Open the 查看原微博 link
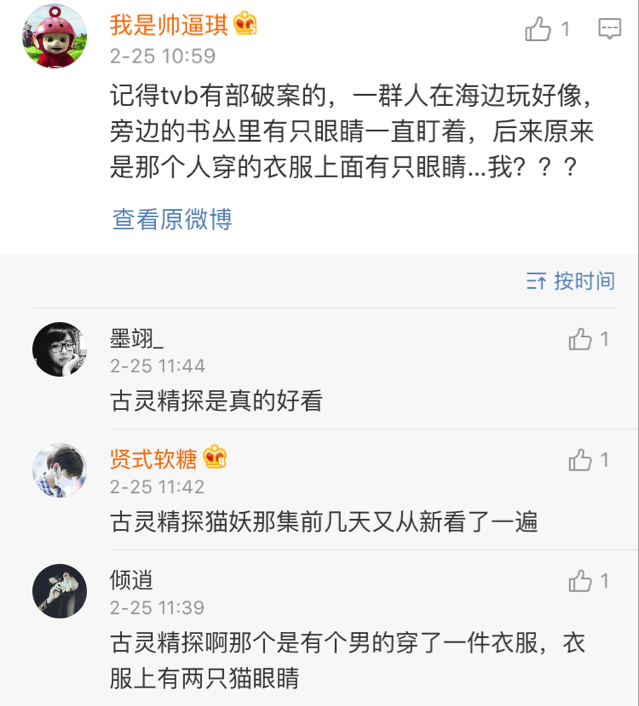This screenshot has height=706, width=639. click(x=172, y=219)
